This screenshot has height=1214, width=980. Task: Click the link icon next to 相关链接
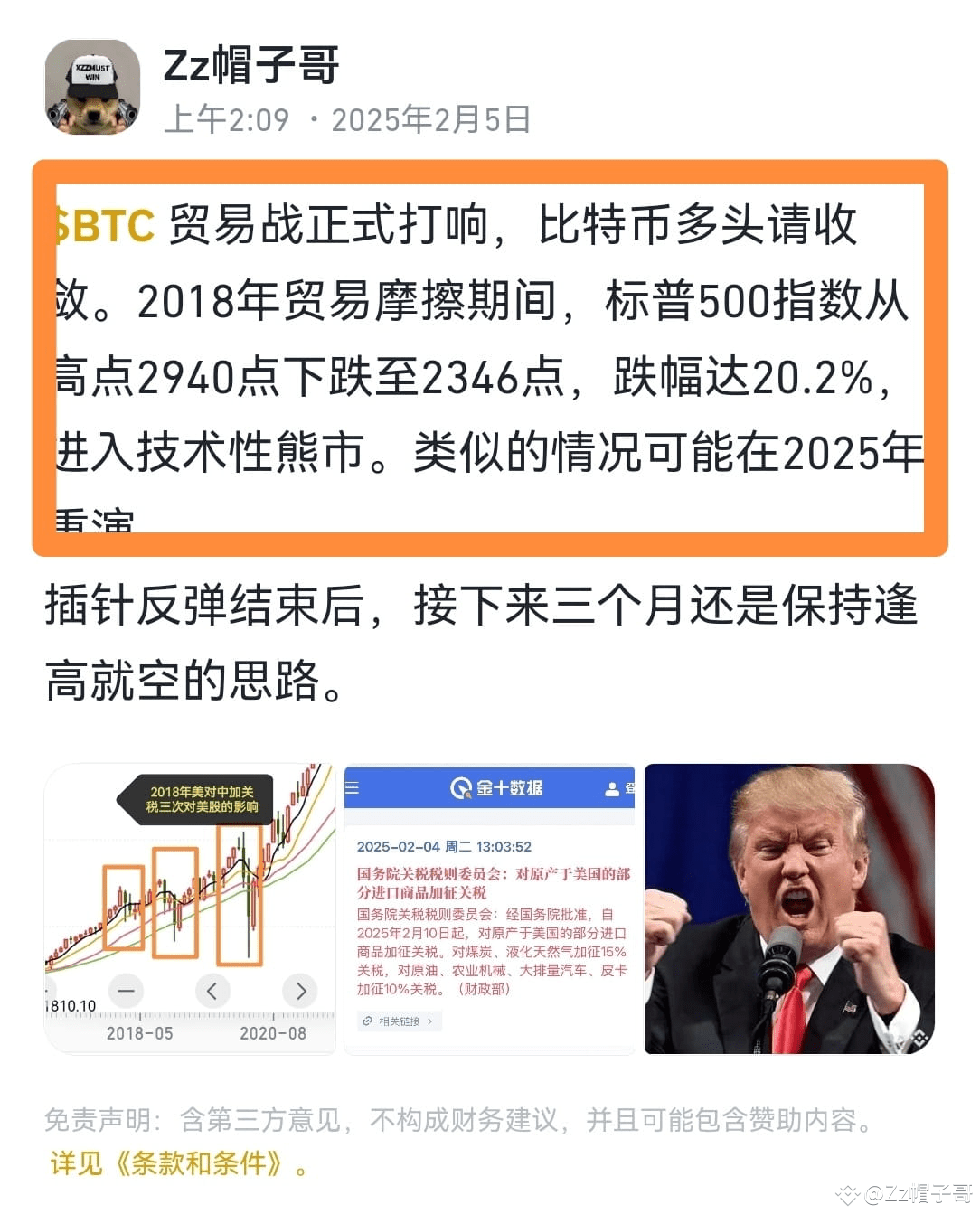click(x=368, y=1020)
